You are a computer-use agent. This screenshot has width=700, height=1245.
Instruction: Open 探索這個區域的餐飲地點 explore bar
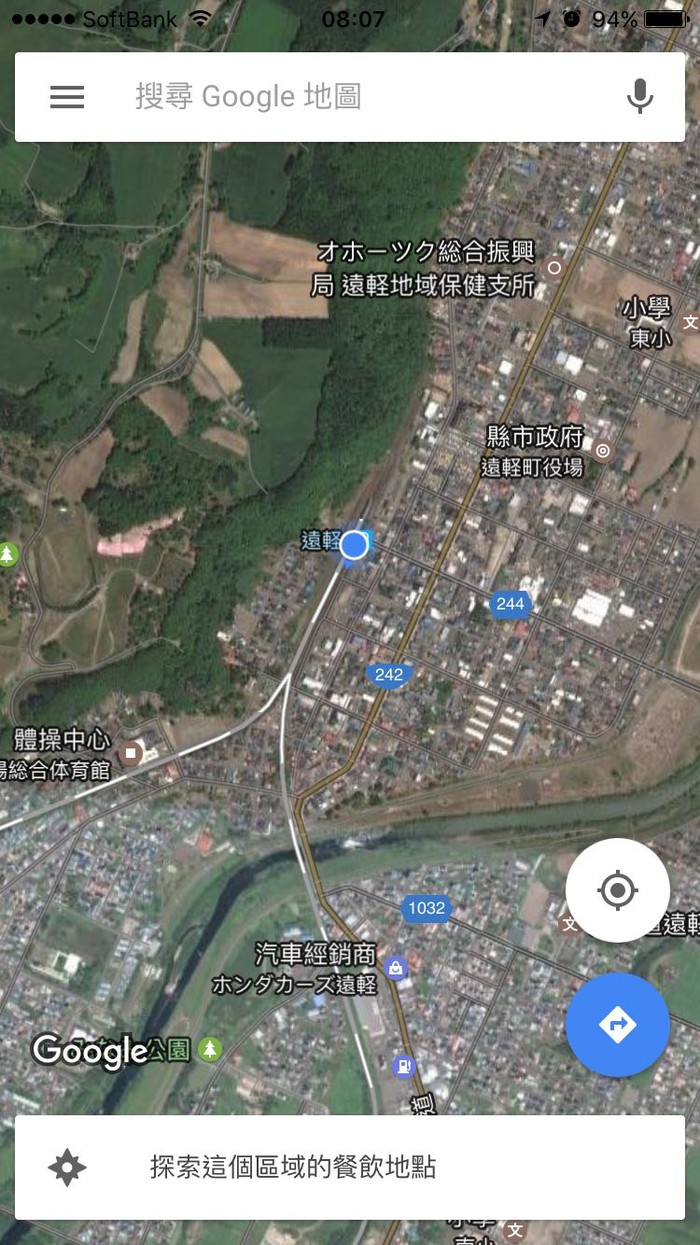[x=350, y=1167]
